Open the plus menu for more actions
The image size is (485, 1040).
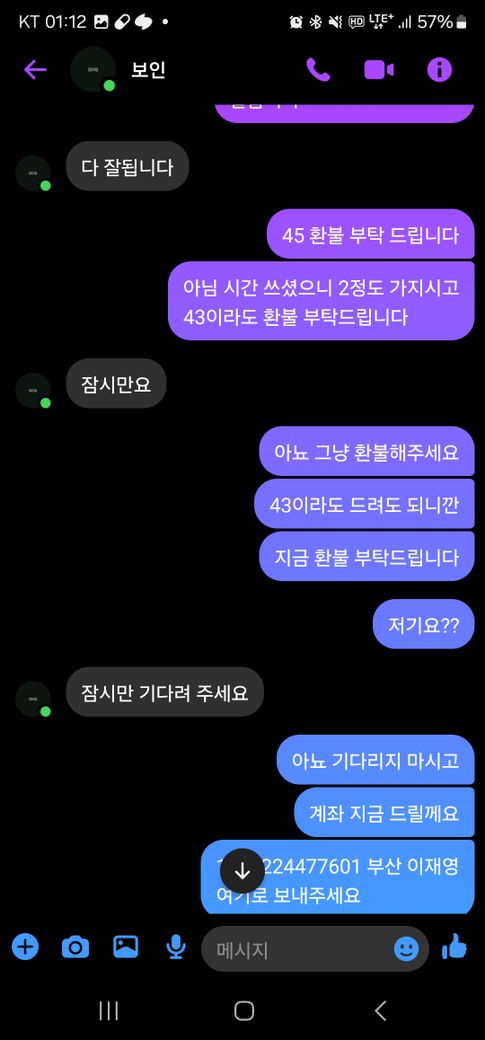click(25, 946)
